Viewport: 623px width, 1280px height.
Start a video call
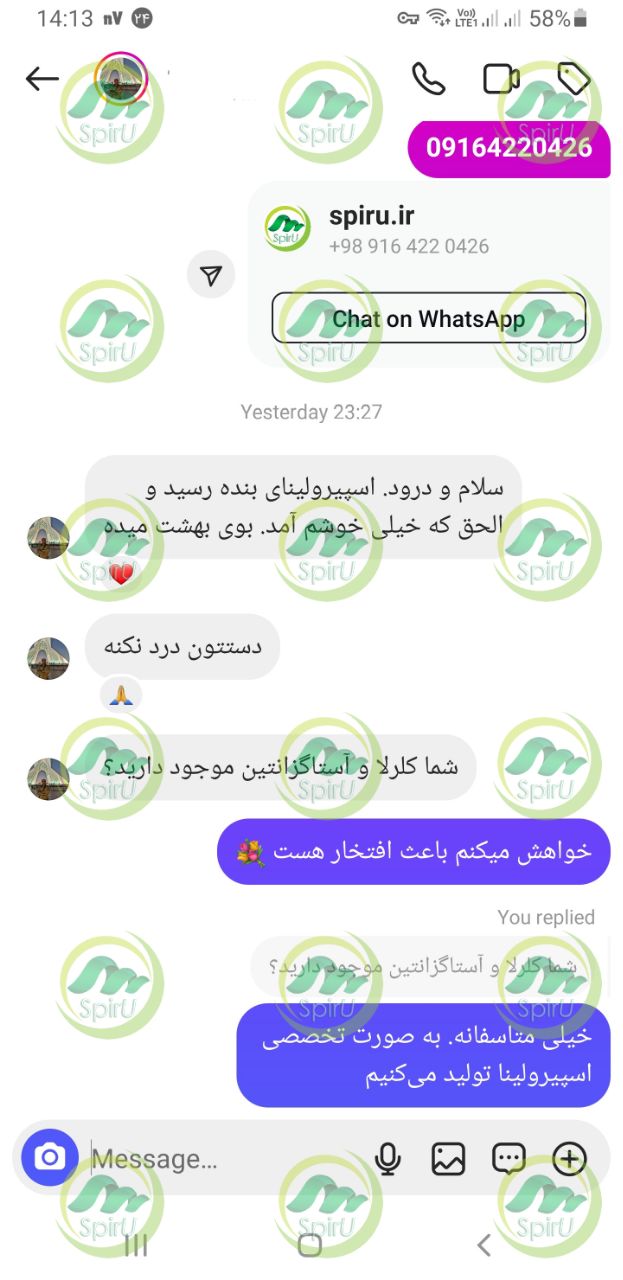click(501, 79)
